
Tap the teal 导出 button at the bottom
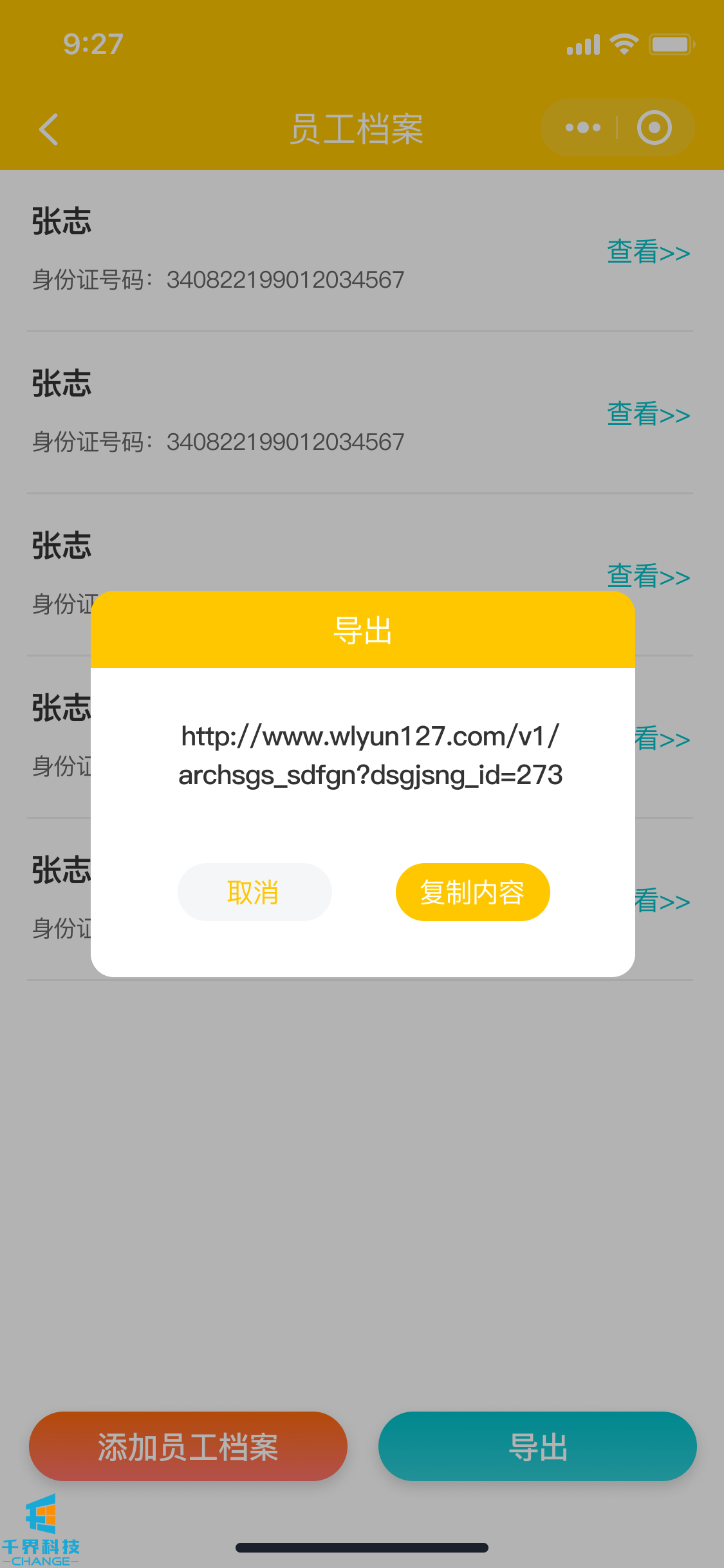pos(537,1446)
